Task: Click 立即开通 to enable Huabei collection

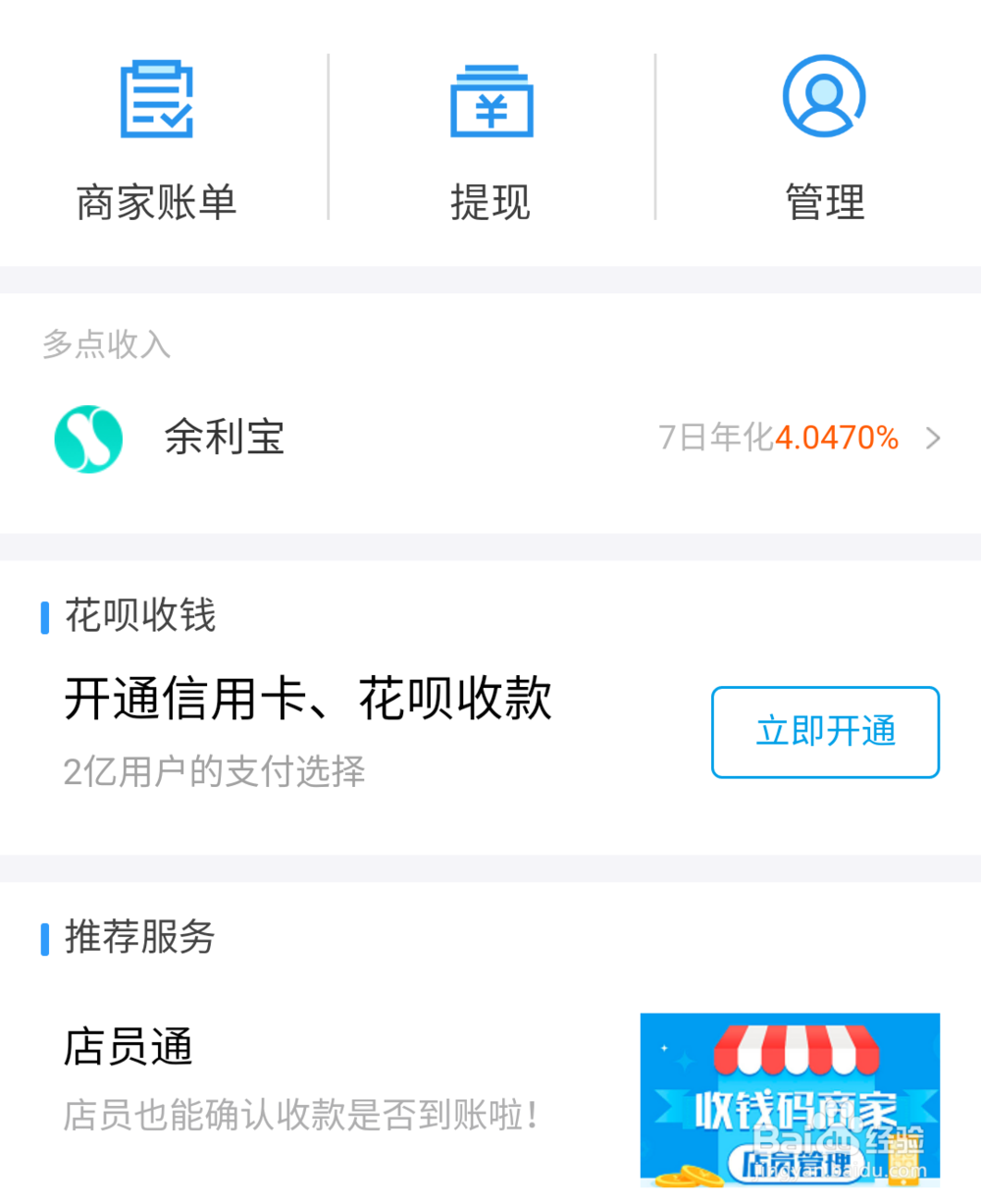Action: point(825,733)
